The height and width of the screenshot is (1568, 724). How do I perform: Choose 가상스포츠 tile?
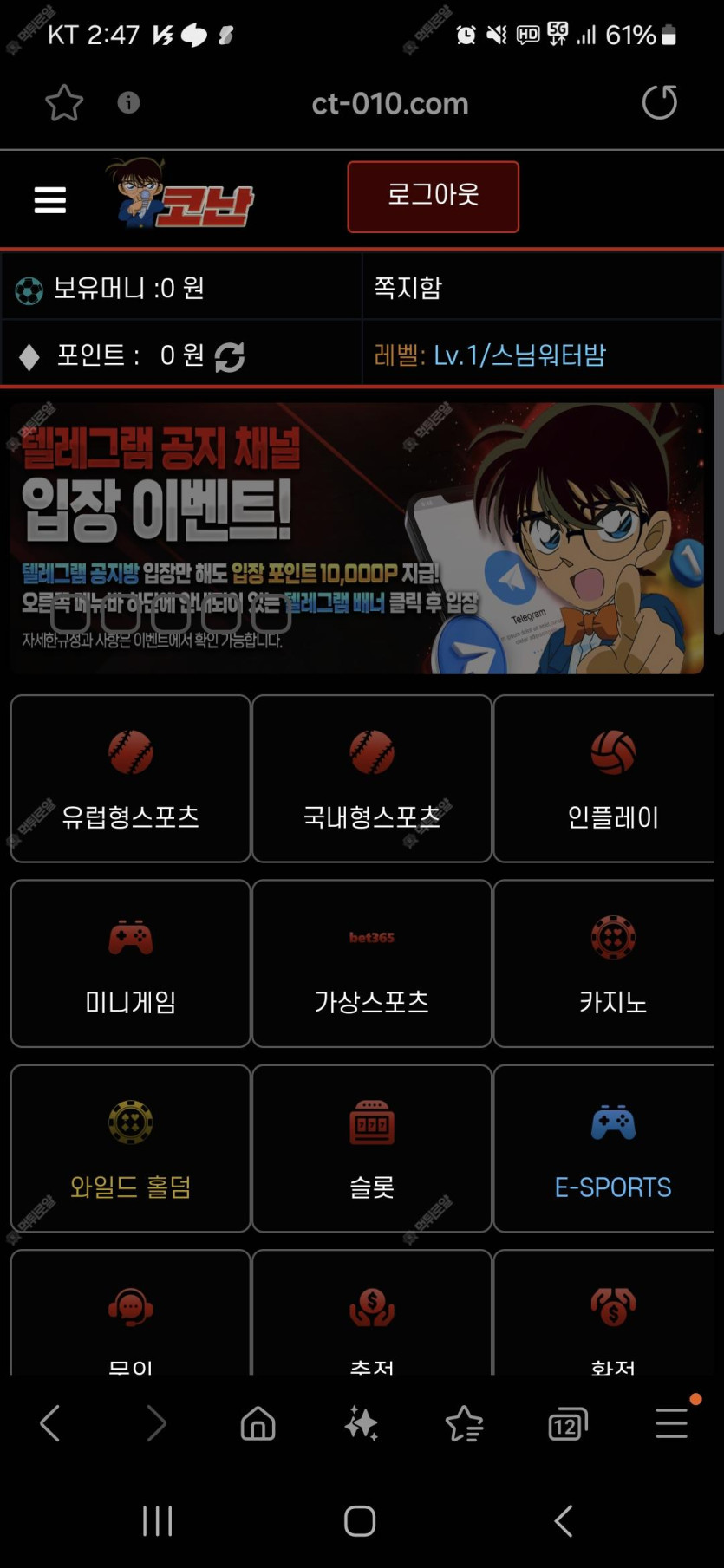371,963
